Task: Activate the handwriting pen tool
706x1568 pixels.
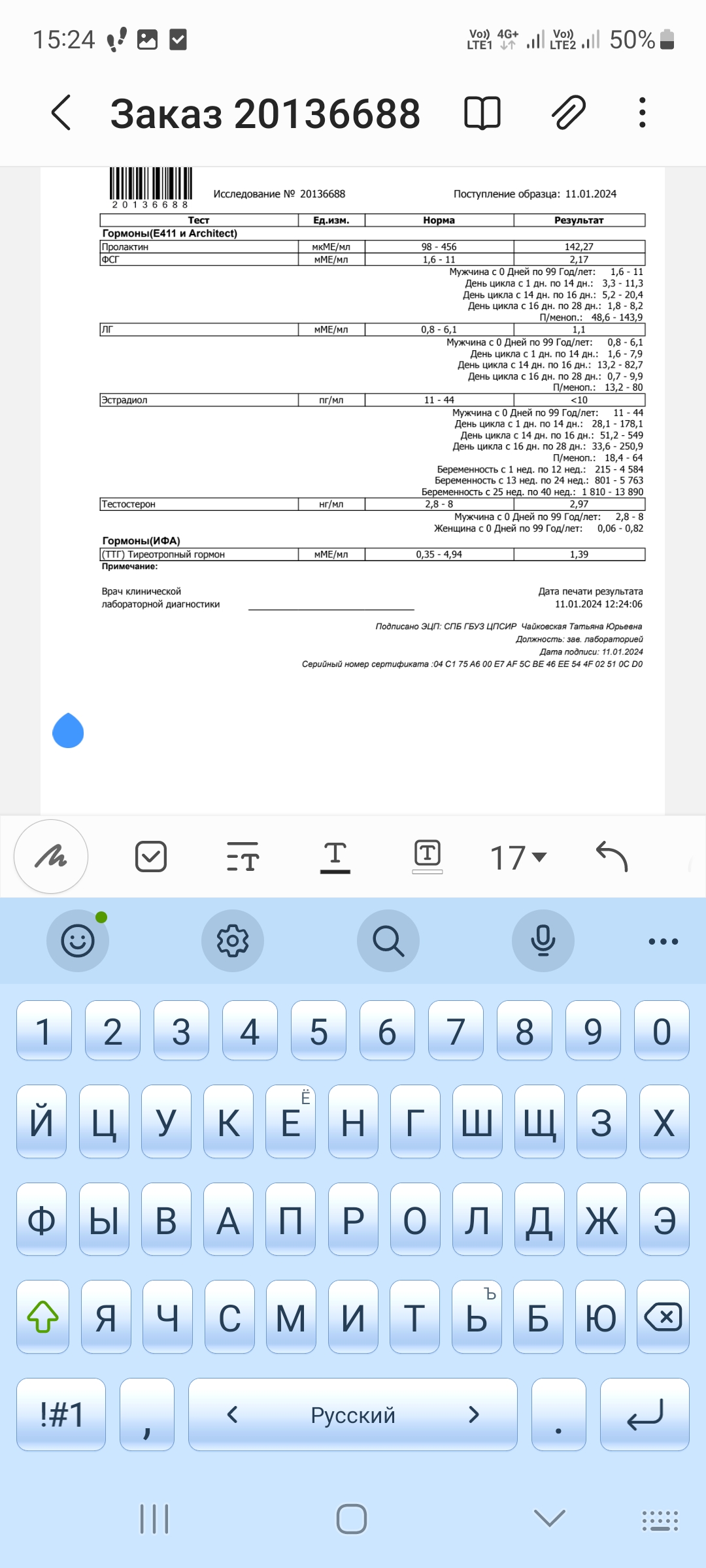Action: click(51, 857)
